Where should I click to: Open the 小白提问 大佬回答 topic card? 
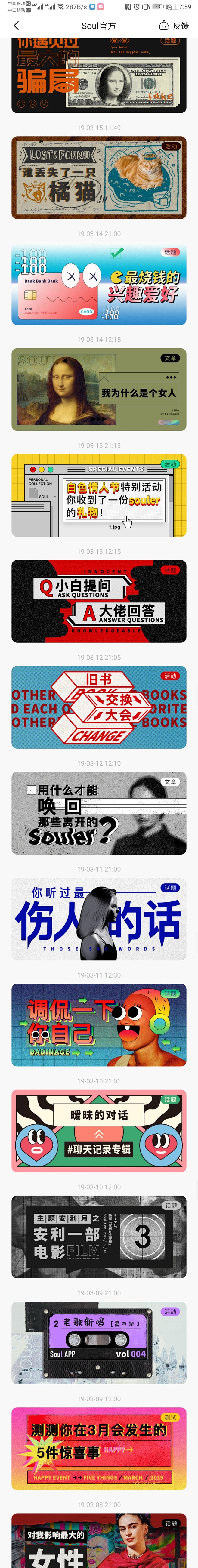click(99, 601)
